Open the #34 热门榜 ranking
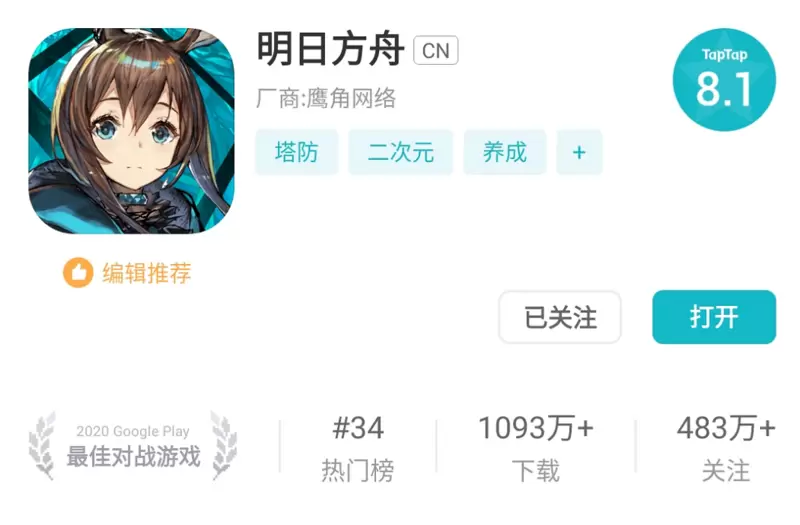Viewport: 800px width, 525px height. pos(357,448)
